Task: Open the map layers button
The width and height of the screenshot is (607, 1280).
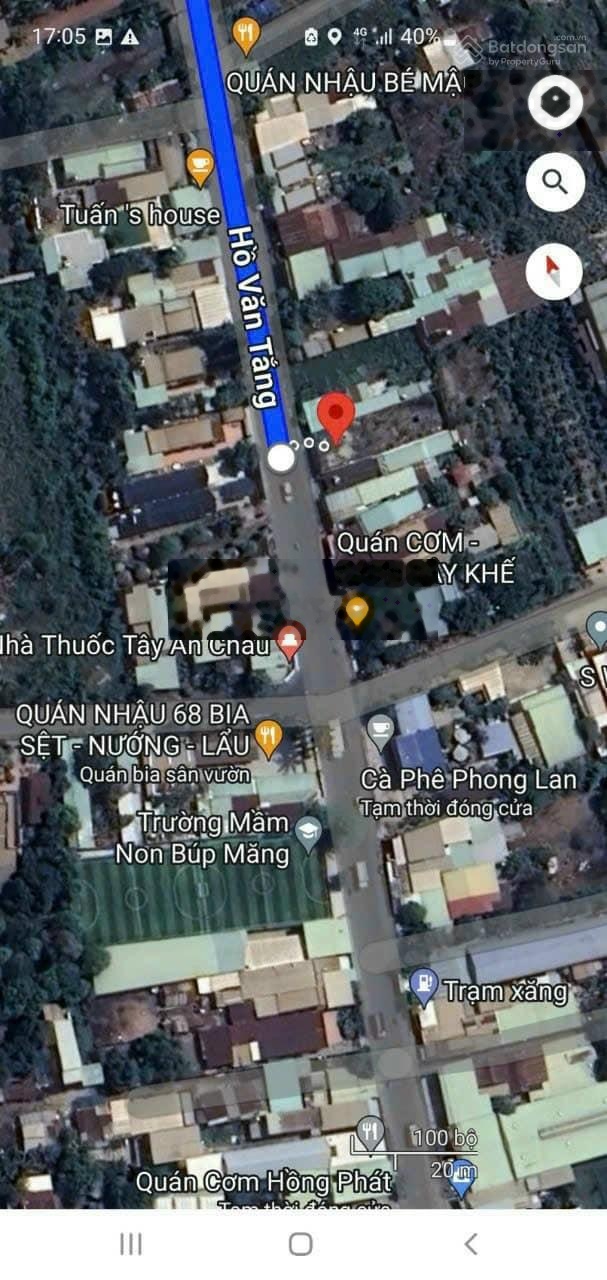Action: (x=555, y=102)
